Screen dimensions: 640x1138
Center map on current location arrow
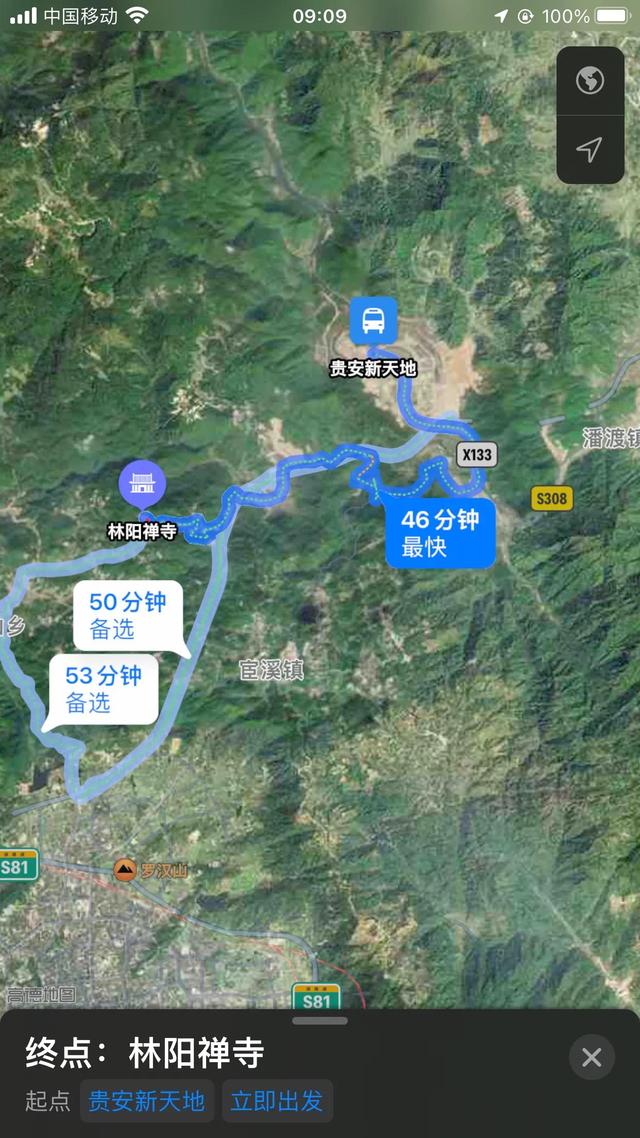tap(589, 150)
